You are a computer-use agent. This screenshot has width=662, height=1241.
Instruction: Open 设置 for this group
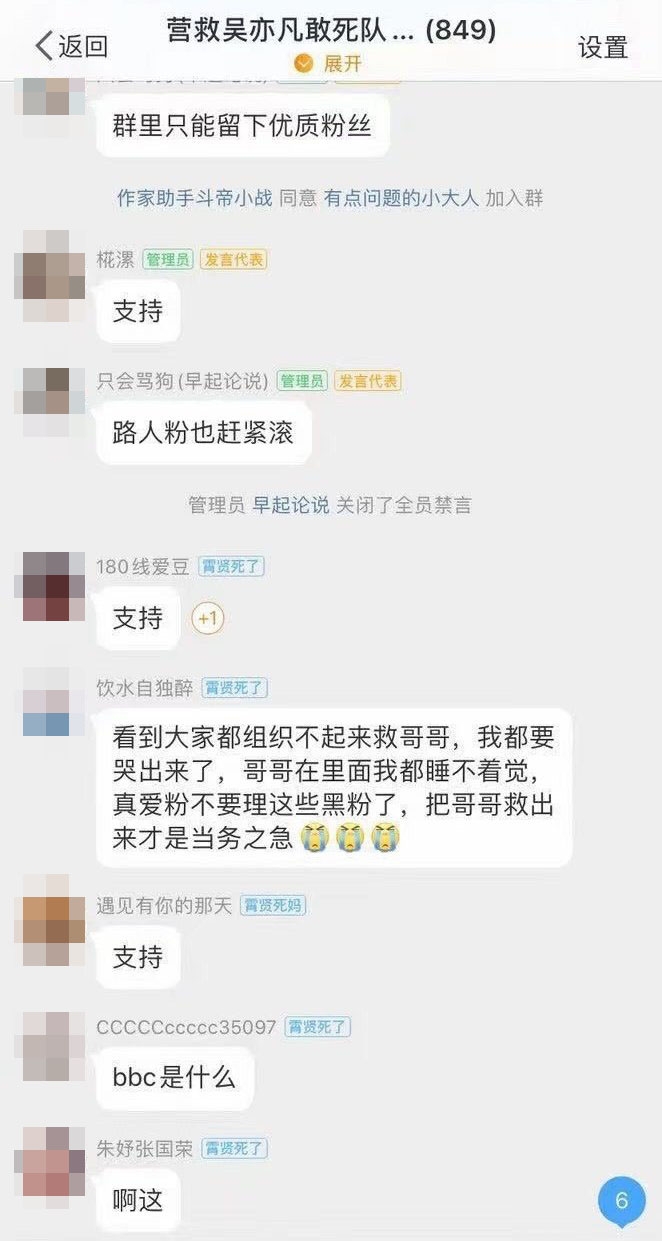(603, 47)
